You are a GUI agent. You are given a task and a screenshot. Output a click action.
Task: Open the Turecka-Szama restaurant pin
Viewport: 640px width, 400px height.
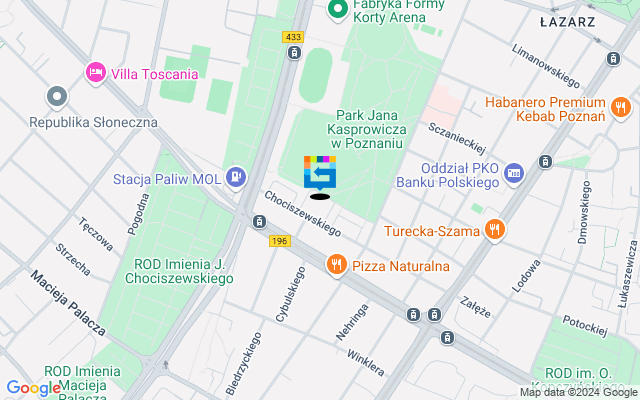pos(493,232)
